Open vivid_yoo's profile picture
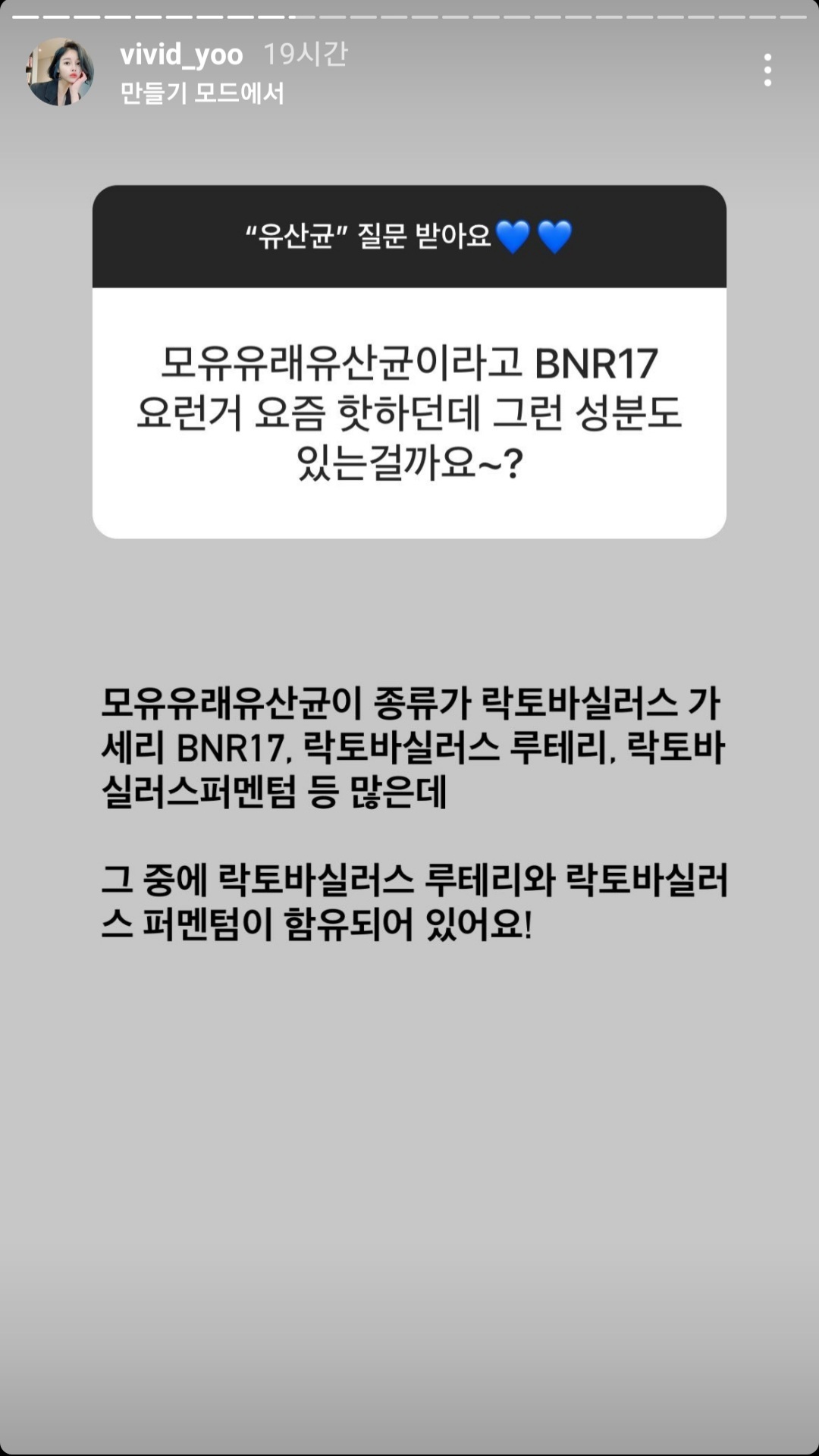Image resolution: width=819 pixels, height=1456 pixels. [x=60, y=72]
